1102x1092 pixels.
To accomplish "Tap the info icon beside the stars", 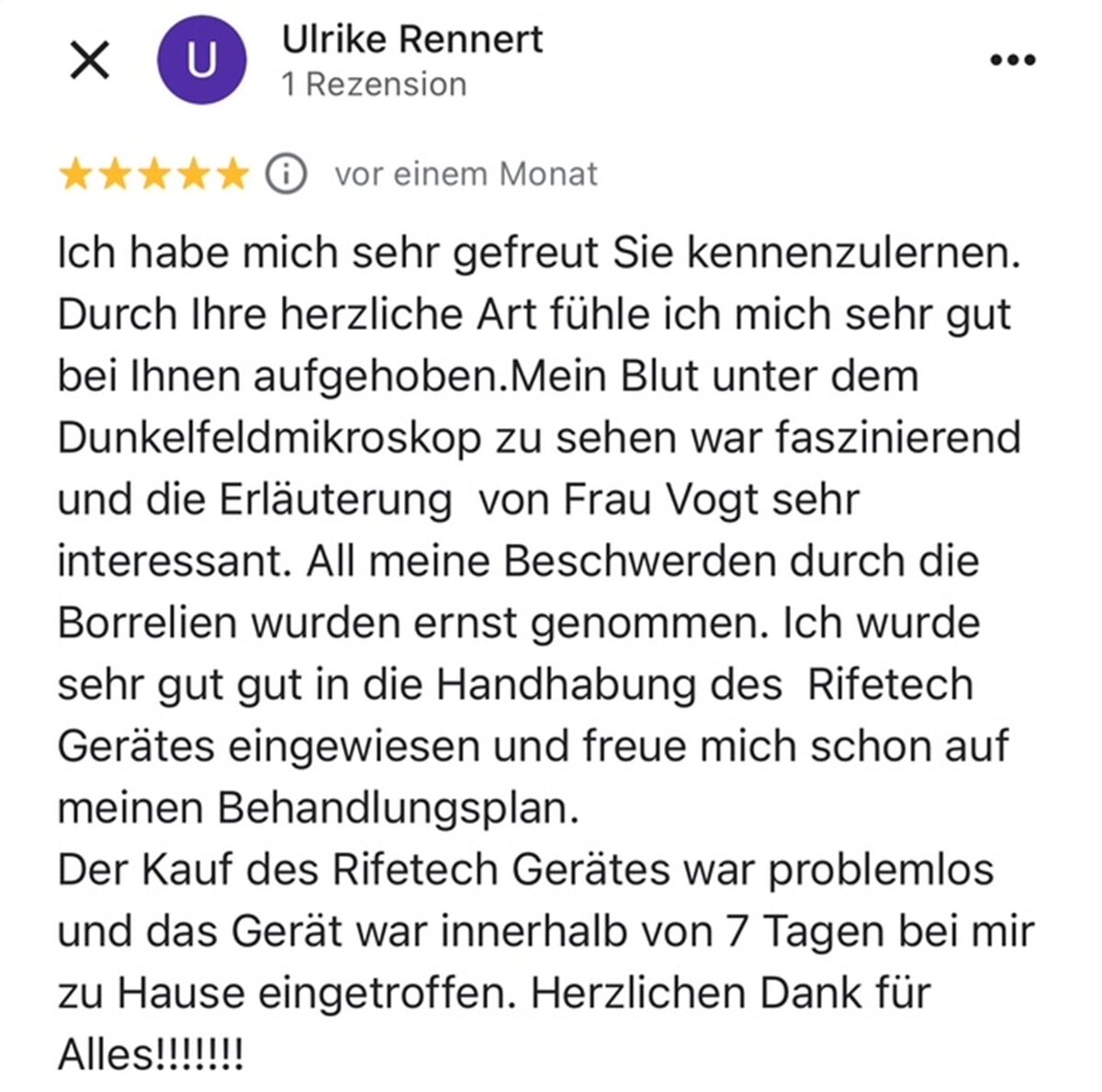I will tap(286, 173).
